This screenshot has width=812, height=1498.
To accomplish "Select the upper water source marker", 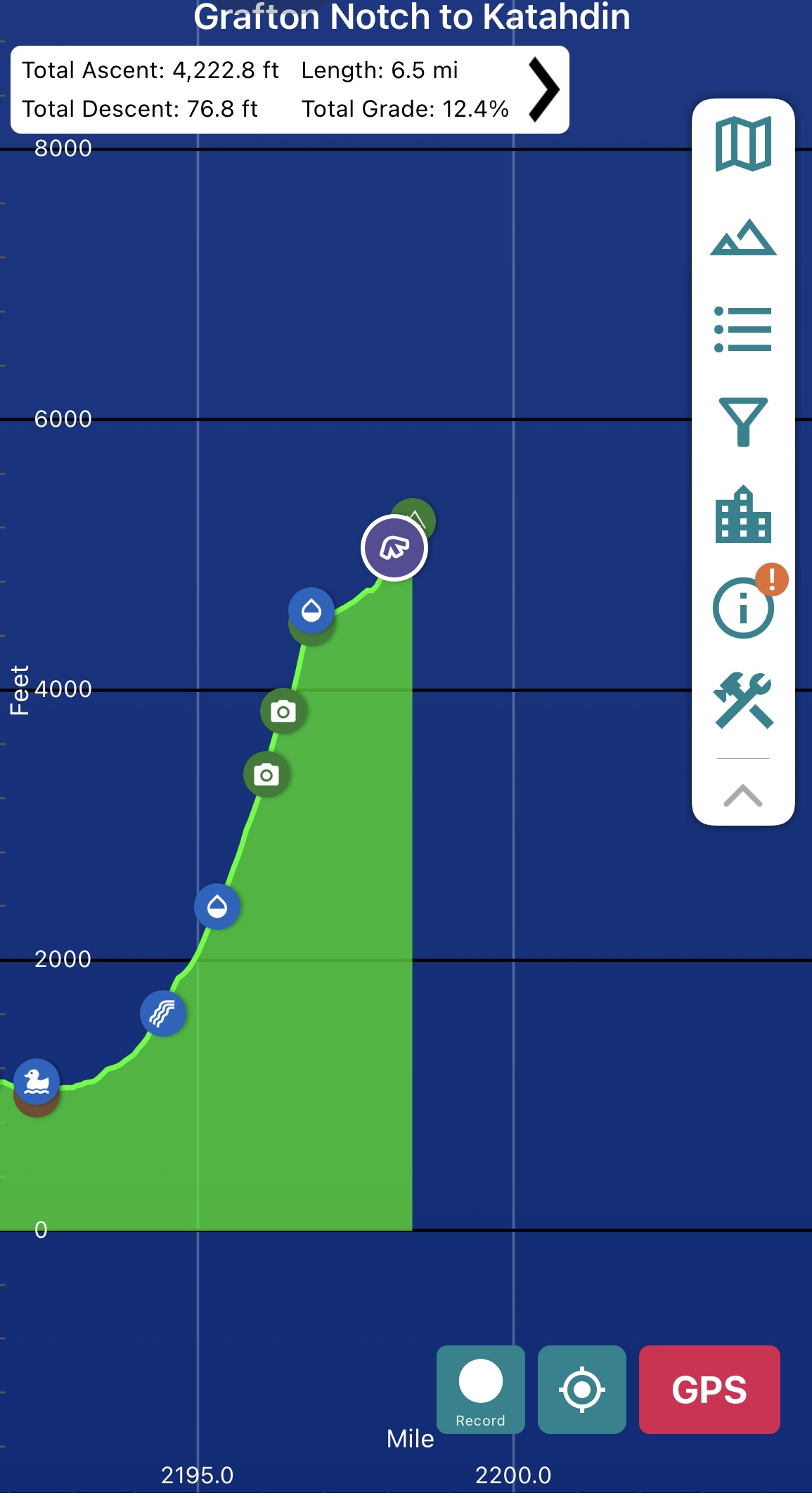I will click(x=311, y=610).
